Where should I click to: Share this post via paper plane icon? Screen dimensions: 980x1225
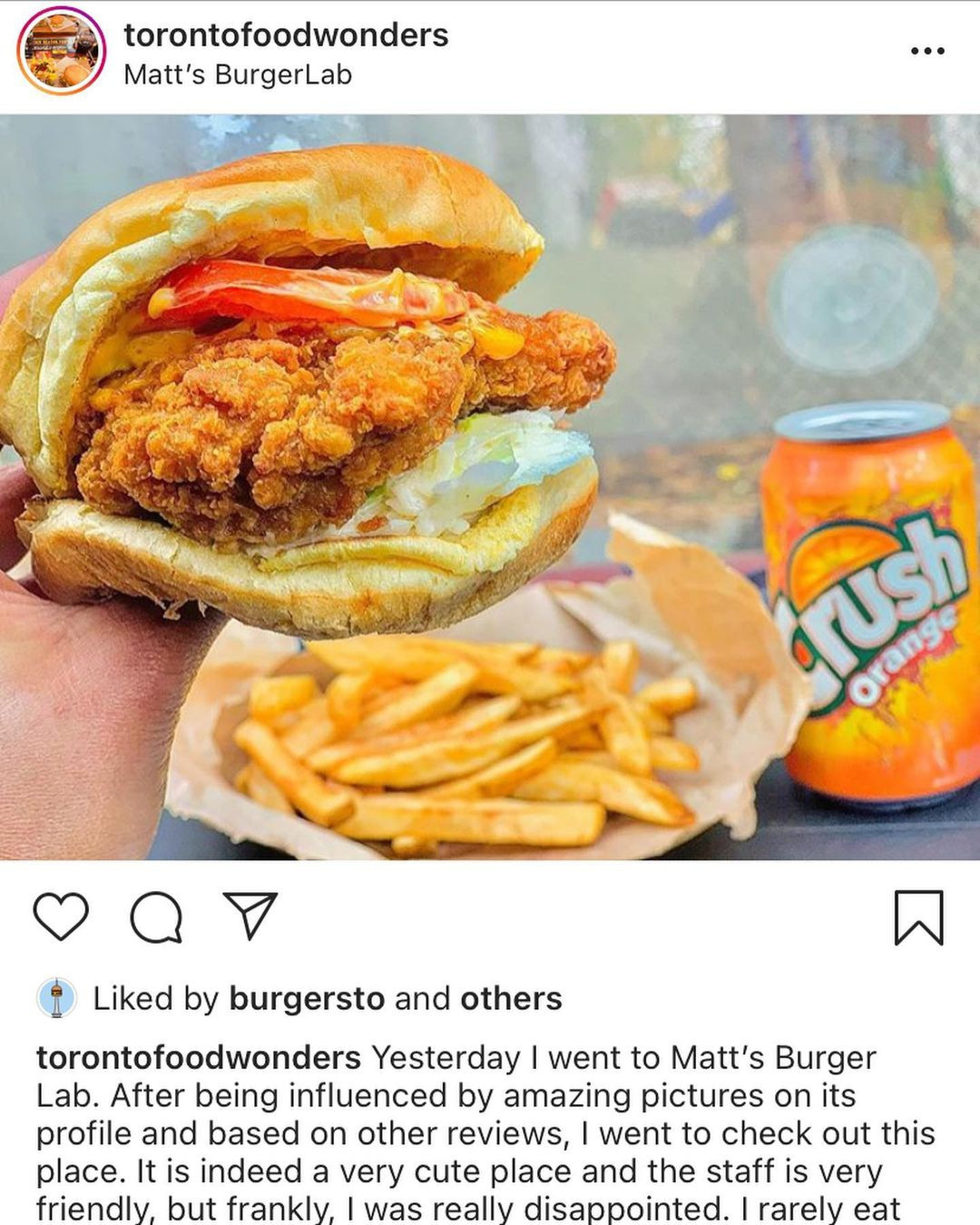coord(250,915)
